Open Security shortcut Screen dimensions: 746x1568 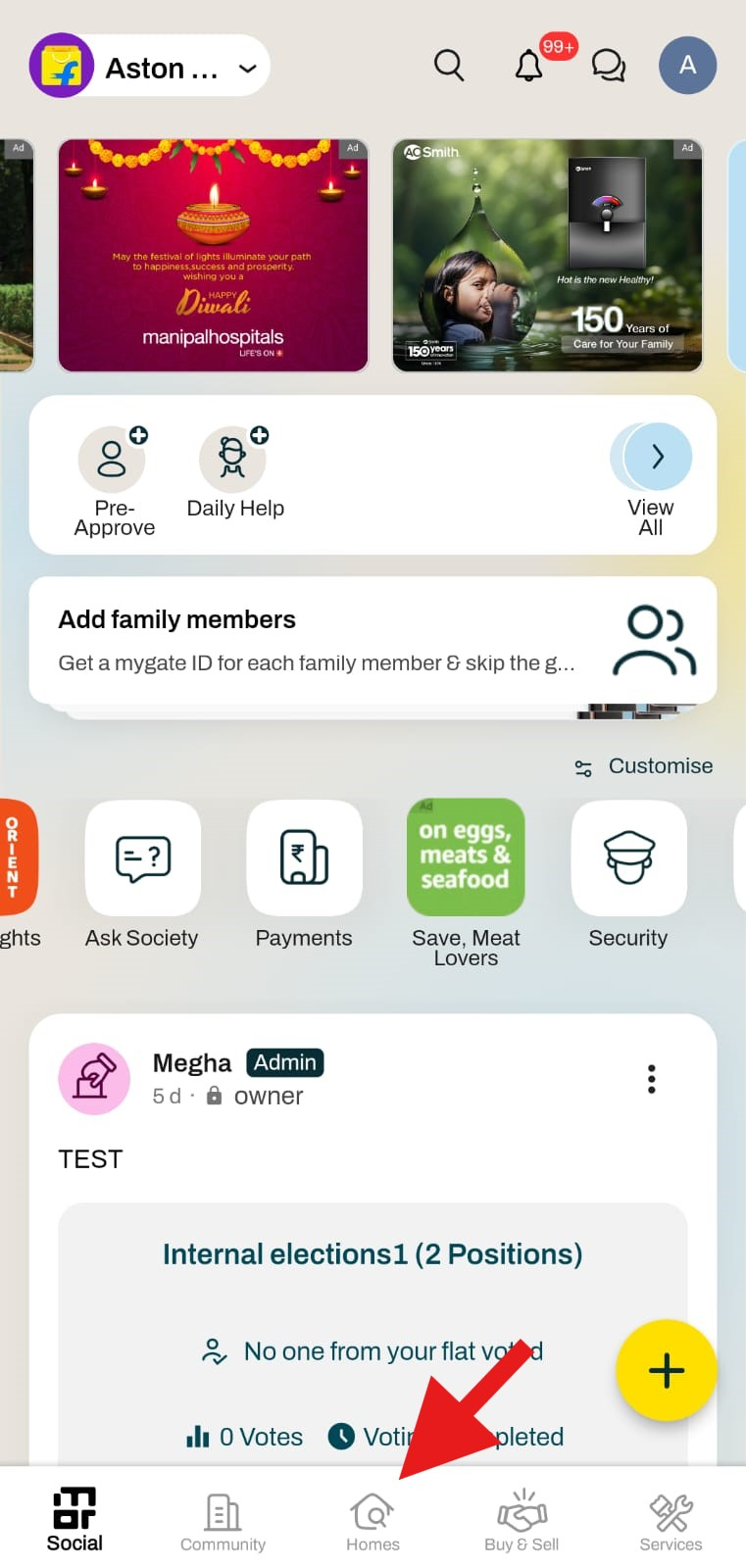pos(628,859)
